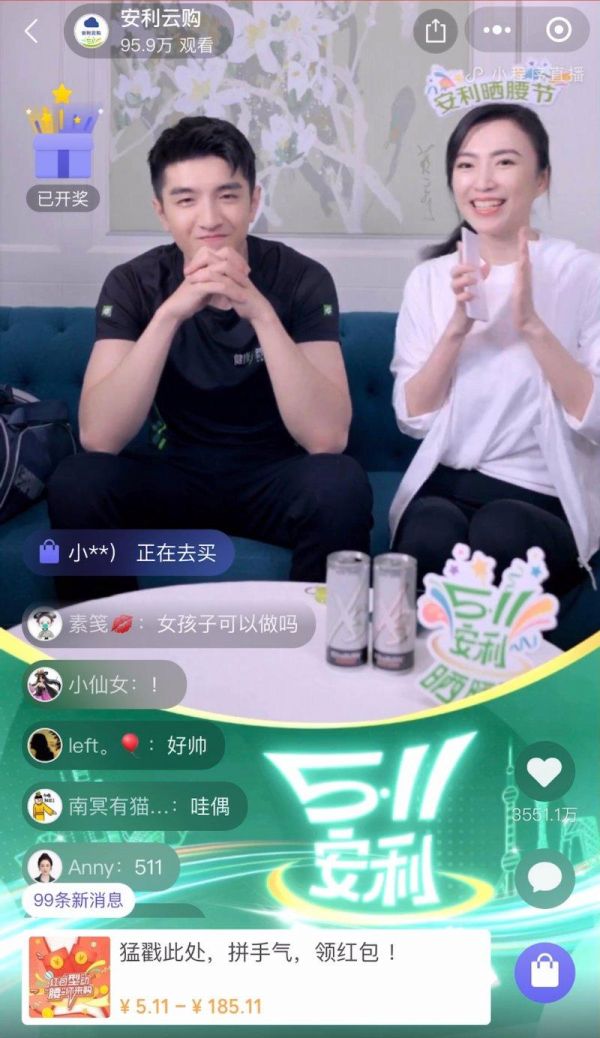Open the comment bubble to chat

(x=545, y=878)
